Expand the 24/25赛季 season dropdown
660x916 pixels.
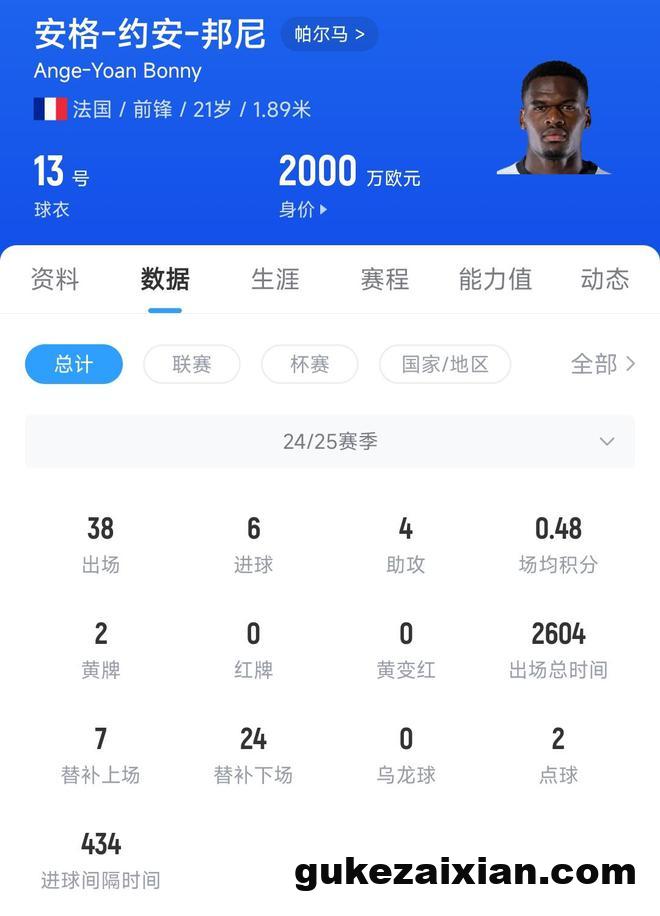pos(330,441)
